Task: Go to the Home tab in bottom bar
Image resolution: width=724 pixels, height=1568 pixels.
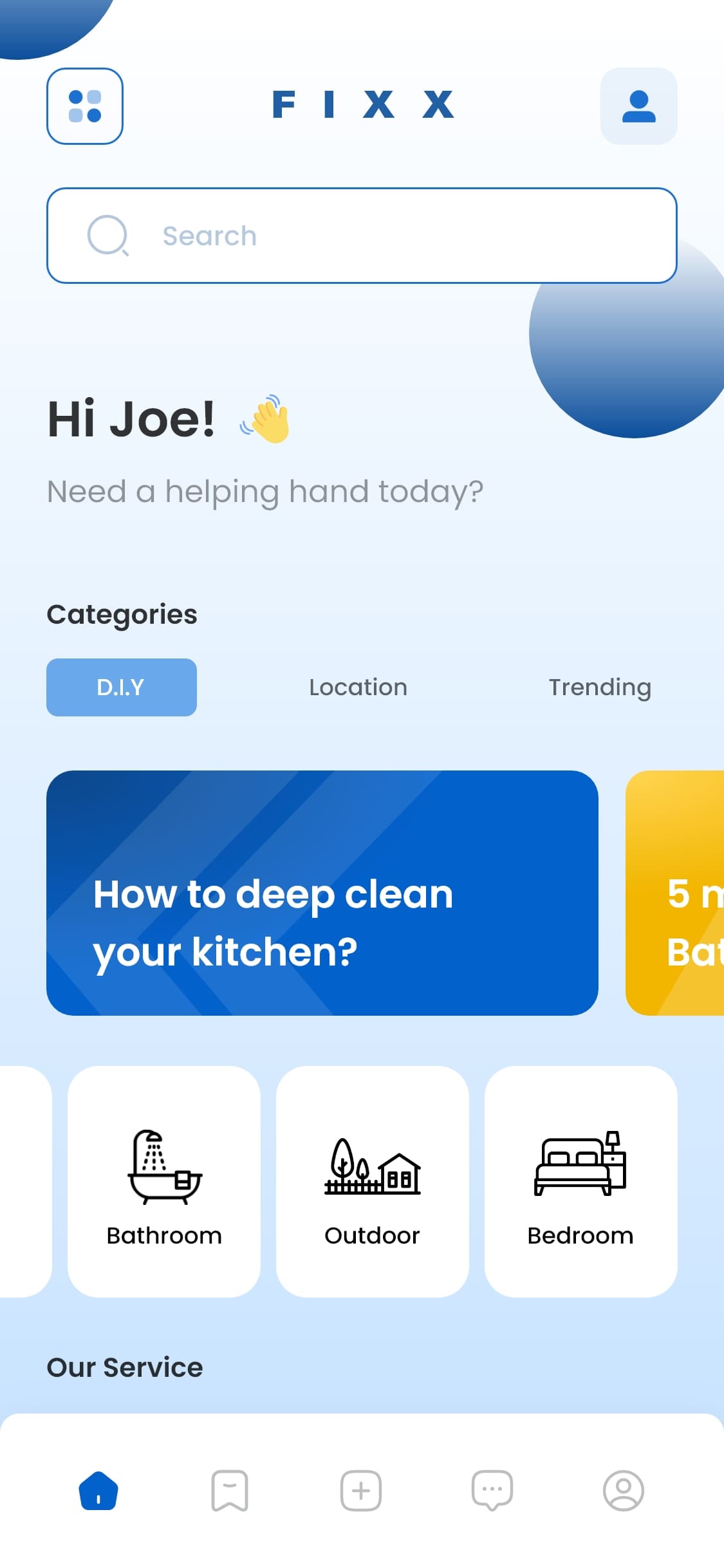Action: (x=98, y=1491)
